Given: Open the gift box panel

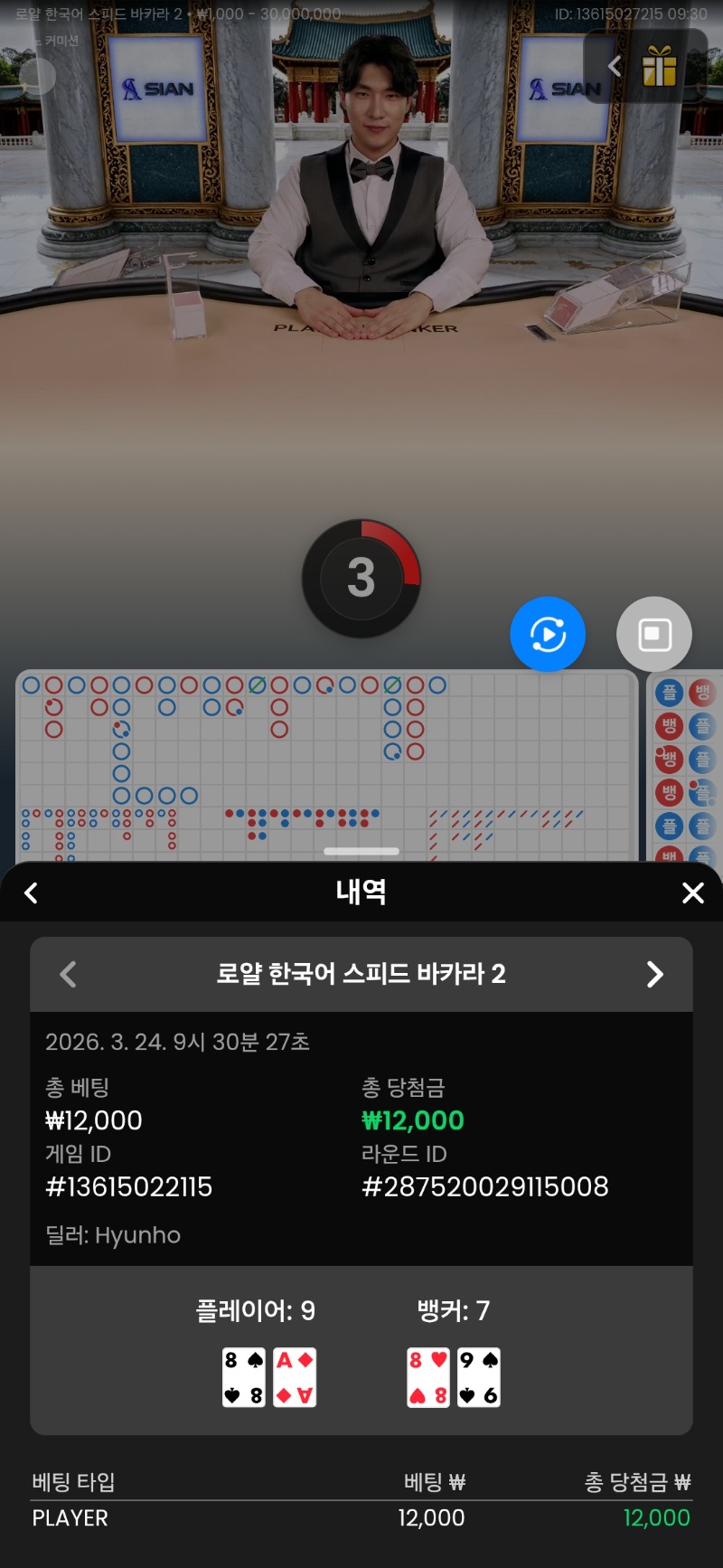Looking at the screenshot, I should 660,66.
